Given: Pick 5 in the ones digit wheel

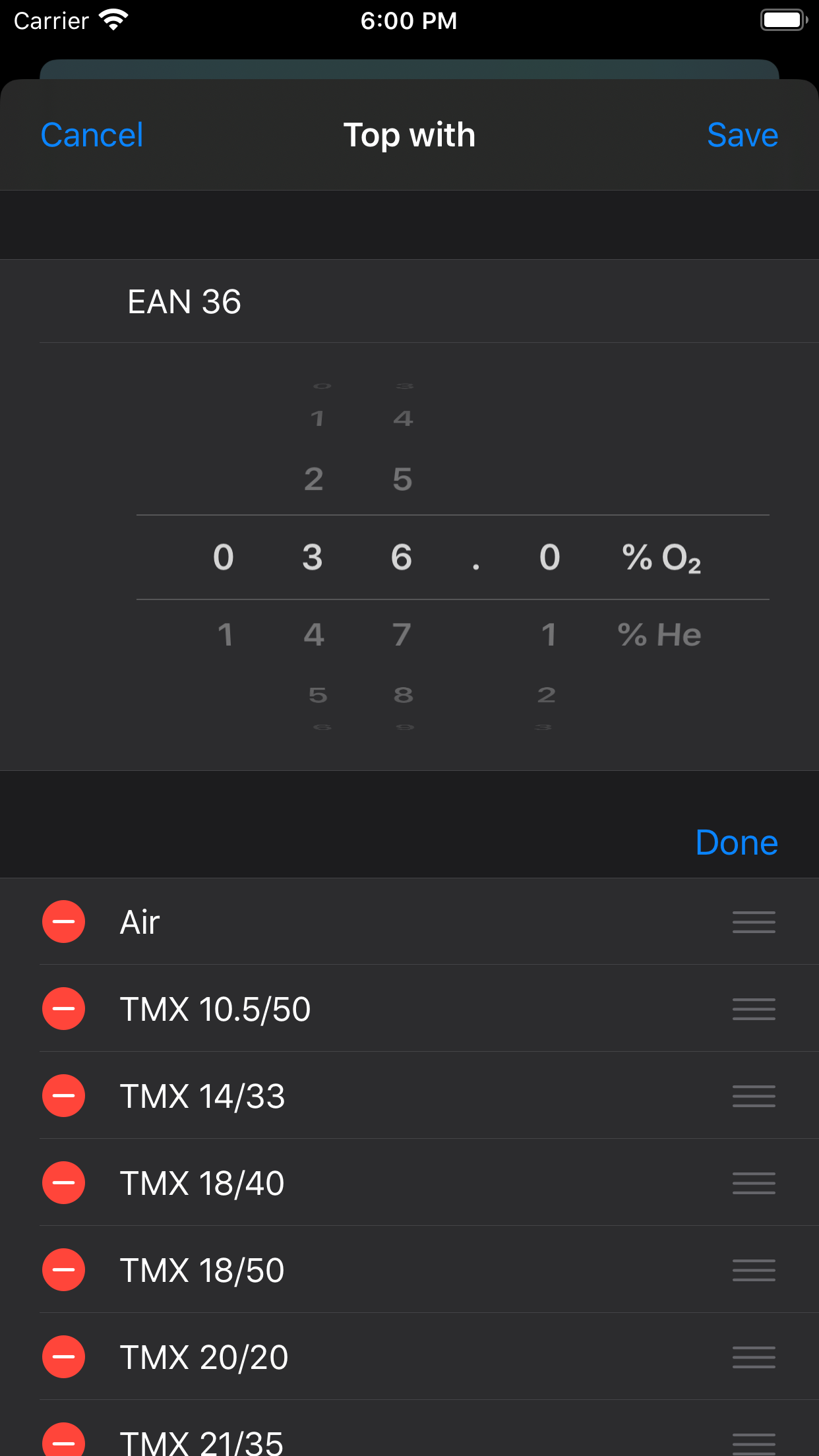Looking at the screenshot, I should coord(402,479).
